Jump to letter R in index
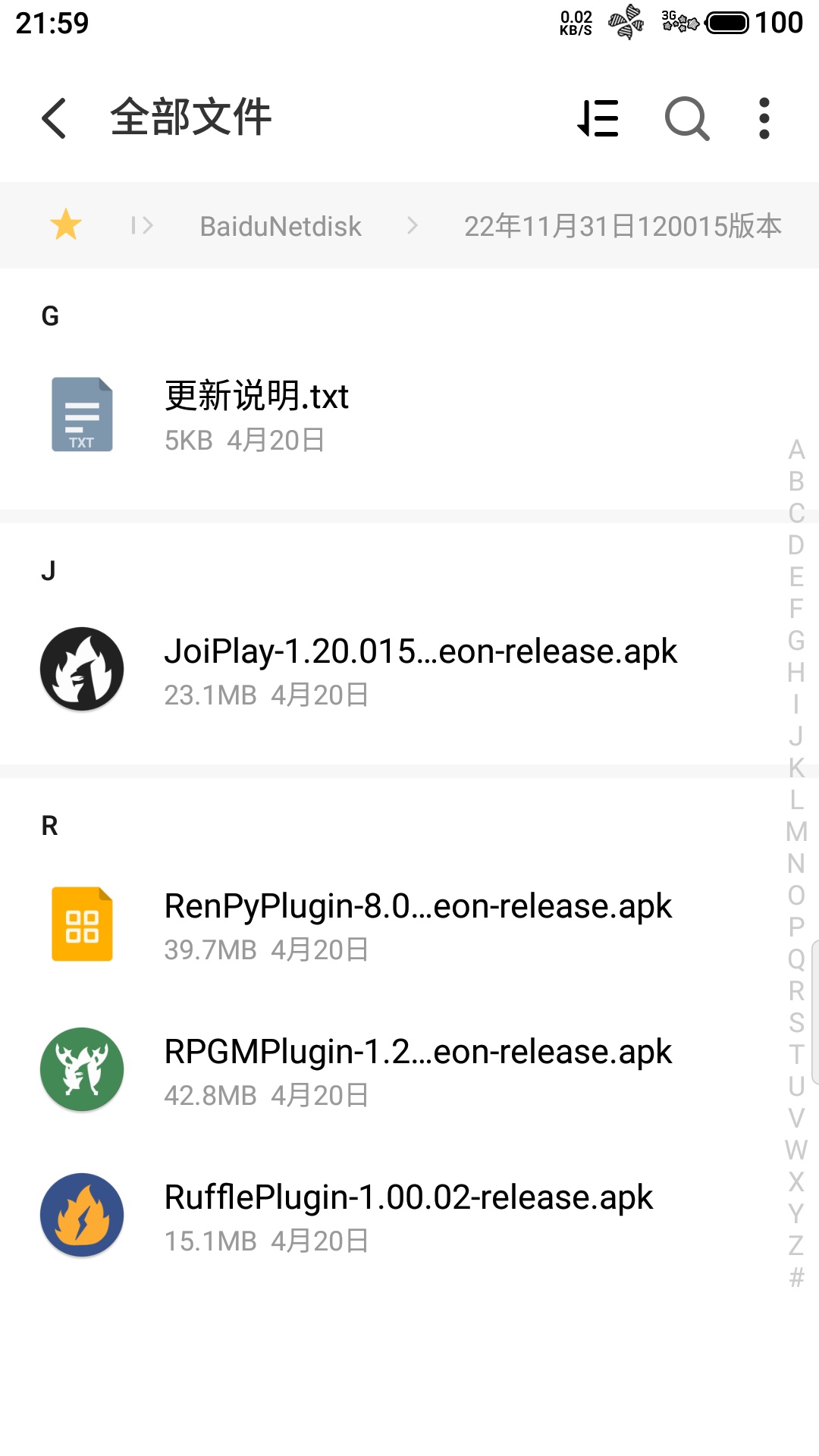Screen dimensions: 819x1456 point(796,991)
